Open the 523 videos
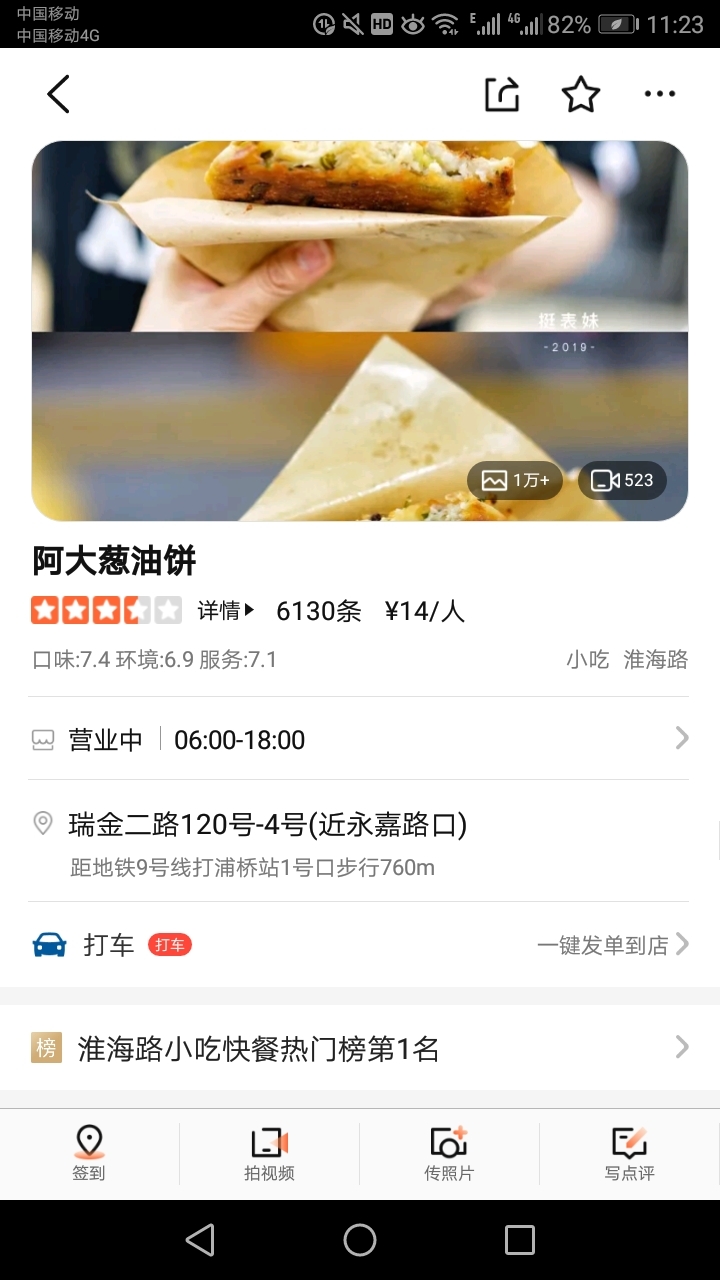The image size is (720, 1280). tap(622, 480)
